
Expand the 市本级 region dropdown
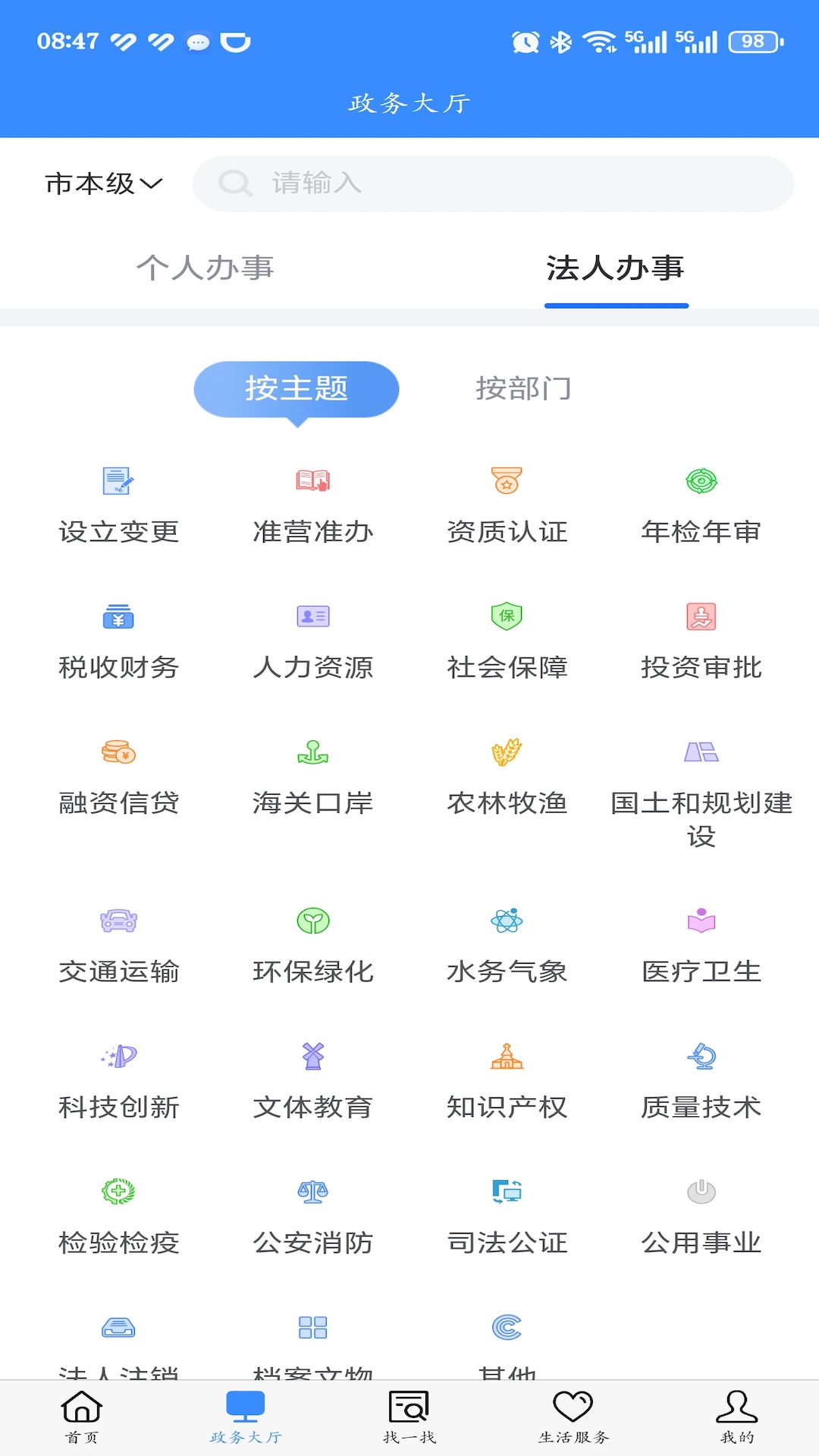coord(102,182)
